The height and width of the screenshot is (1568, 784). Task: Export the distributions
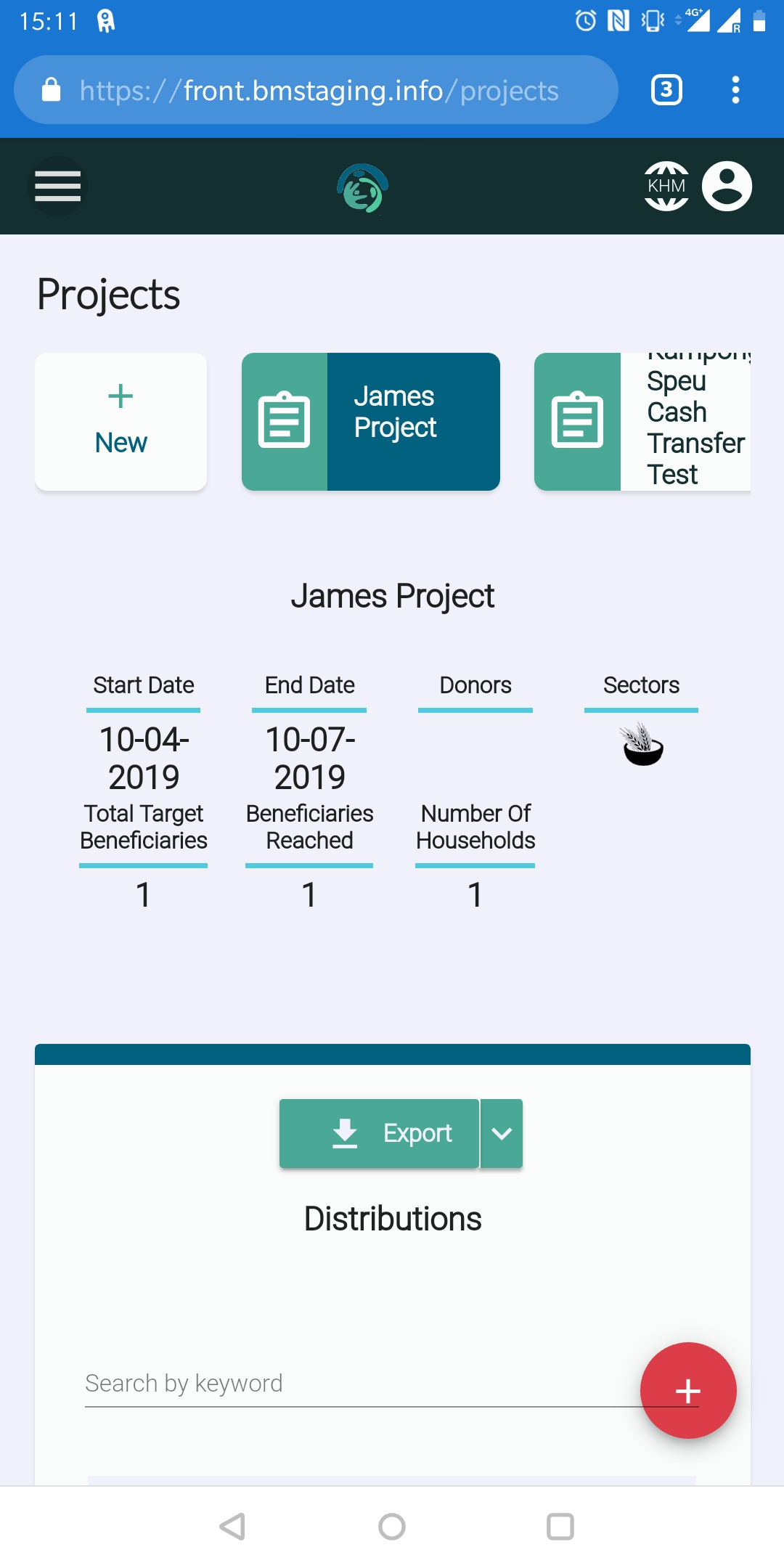379,1133
